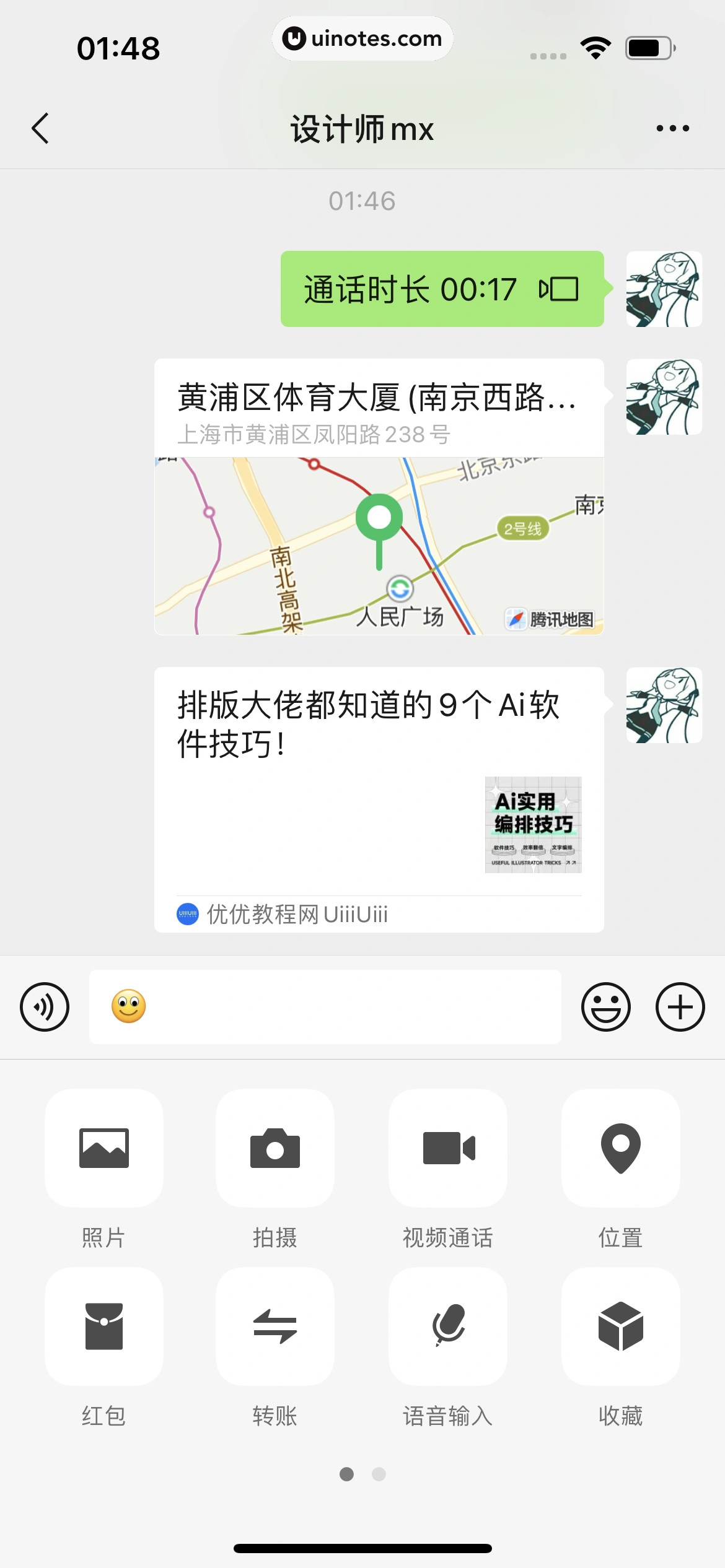Share a 位置 location
Image resolution: width=725 pixels, height=1568 pixels.
(620, 1148)
